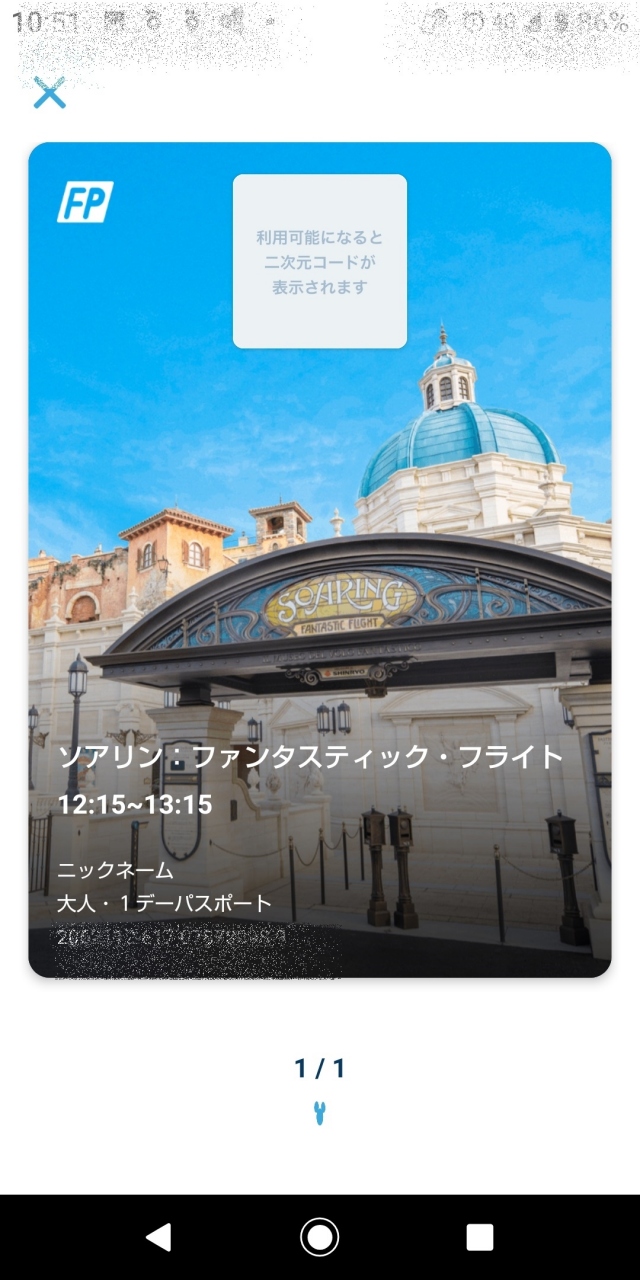This screenshot has width=640, height=1280.
Task: Go to the home screen
Action: pyautogui.click(x=320, y=1237)
